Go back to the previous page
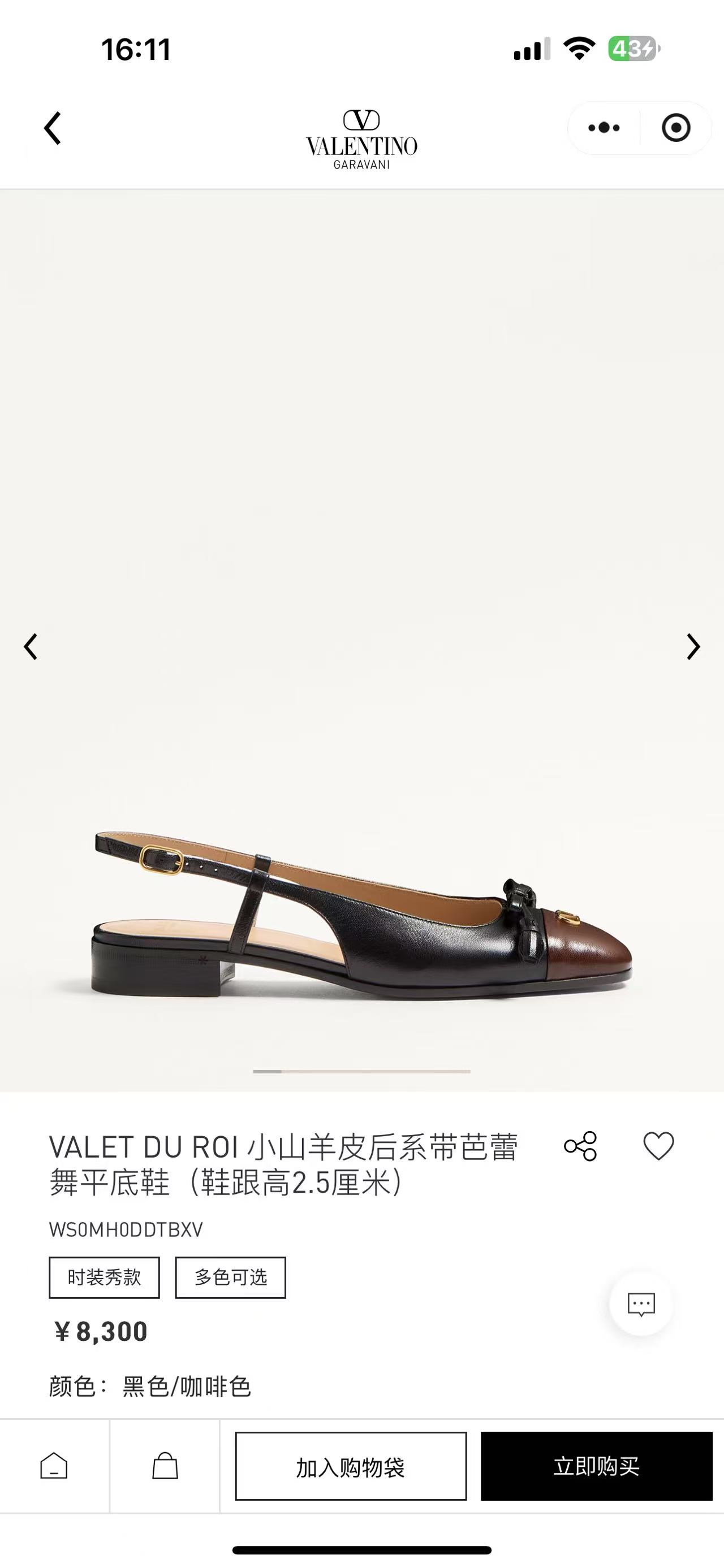The width and height of the screenshot is (724, 1568). pos(53,128)
